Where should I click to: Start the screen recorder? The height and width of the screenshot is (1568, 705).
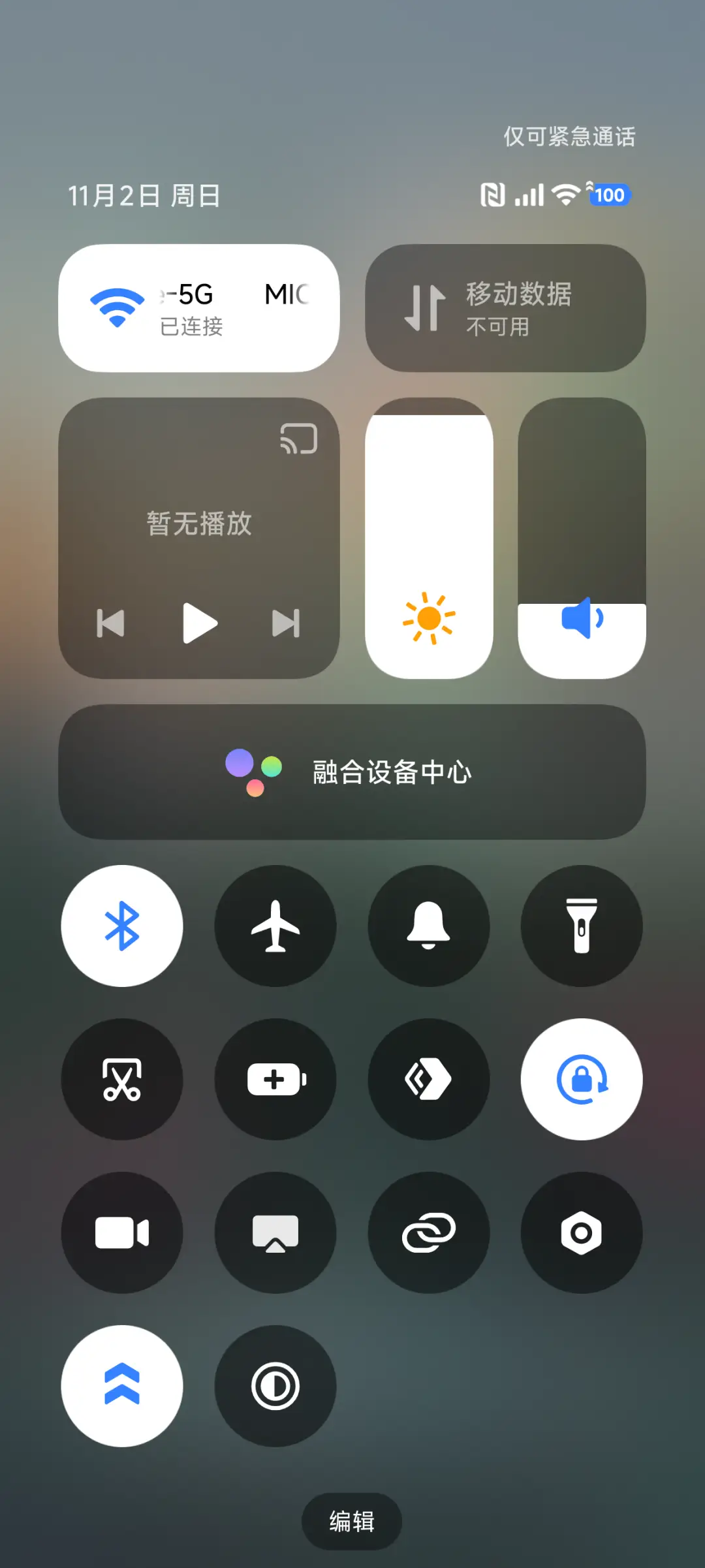(122, 1232)
